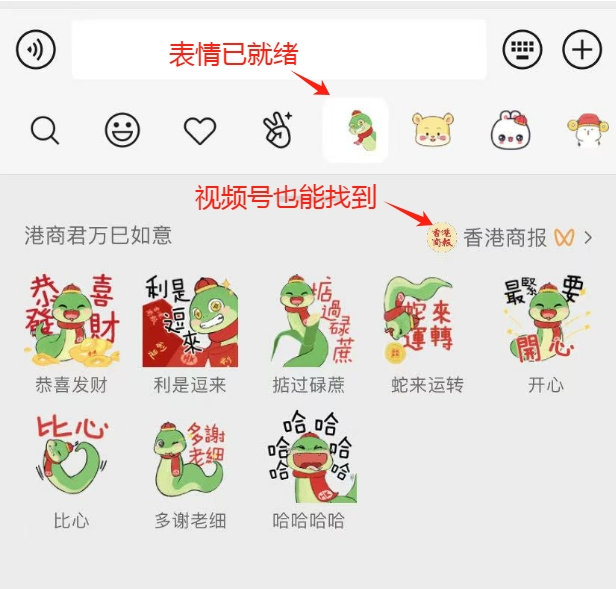Send the 利是逗来 sticker
The width and height of the screenshot is (616, 589).
coord(190,320)
